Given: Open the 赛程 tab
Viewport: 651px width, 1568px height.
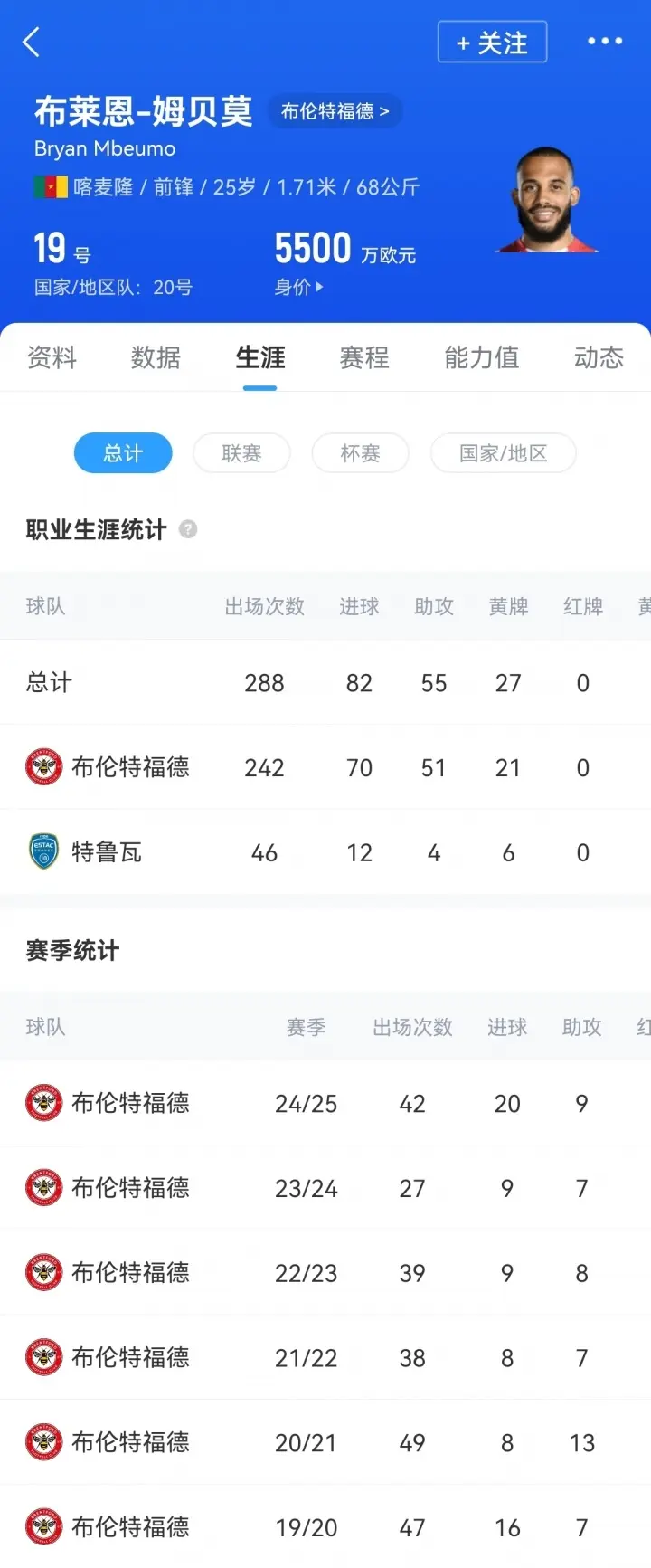Looking at the screenshot, I should point(364,357).
